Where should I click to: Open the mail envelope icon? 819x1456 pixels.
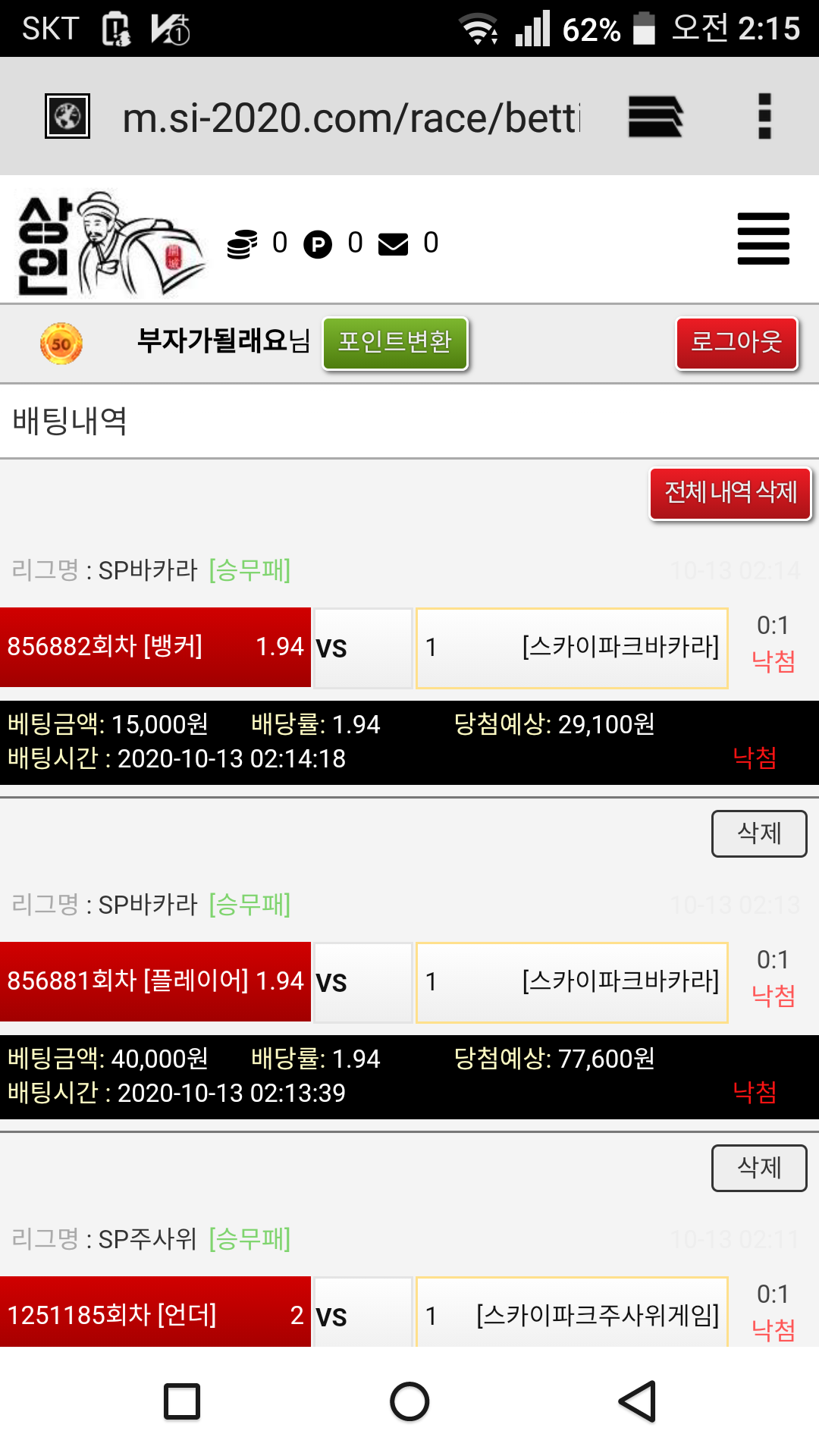(393, 244)
